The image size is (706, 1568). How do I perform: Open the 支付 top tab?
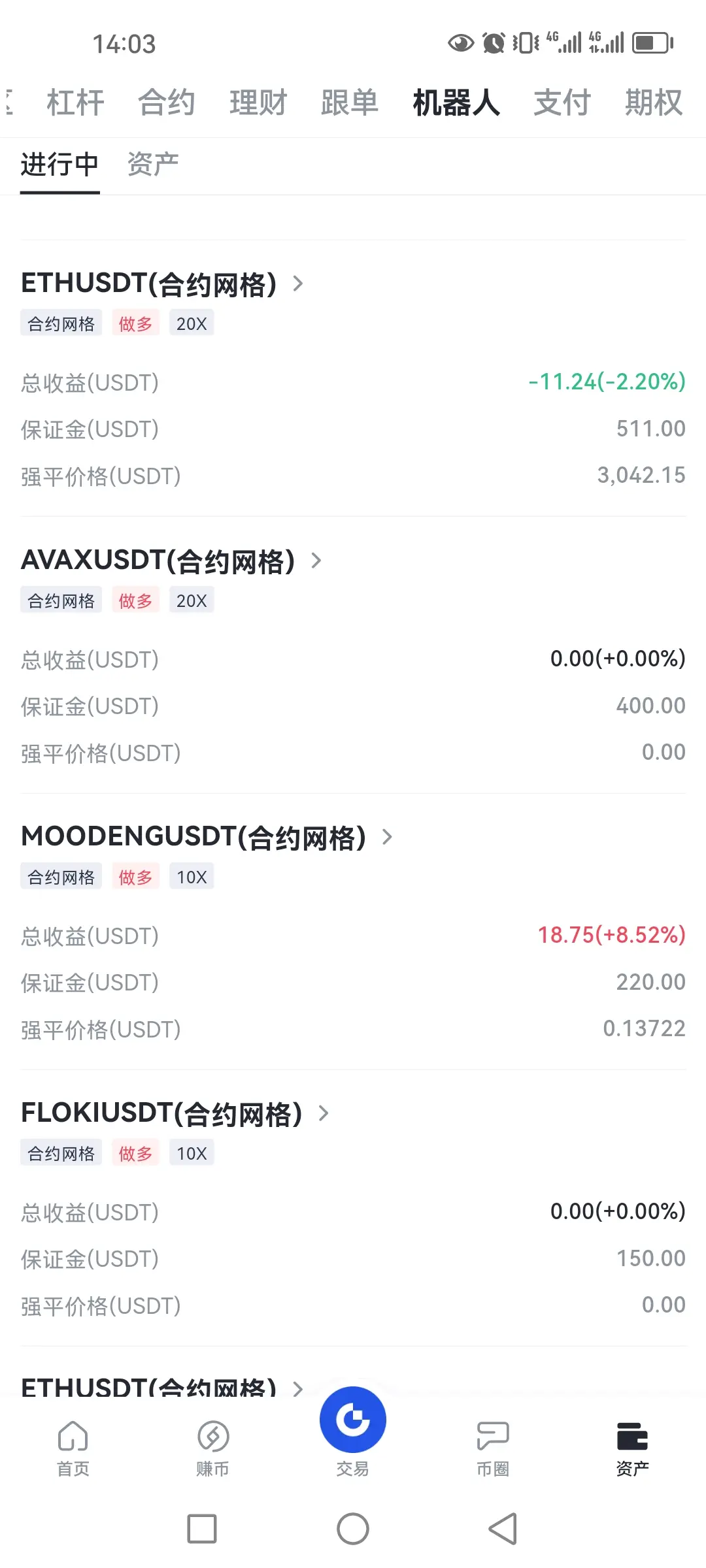(x=562, y=103)
